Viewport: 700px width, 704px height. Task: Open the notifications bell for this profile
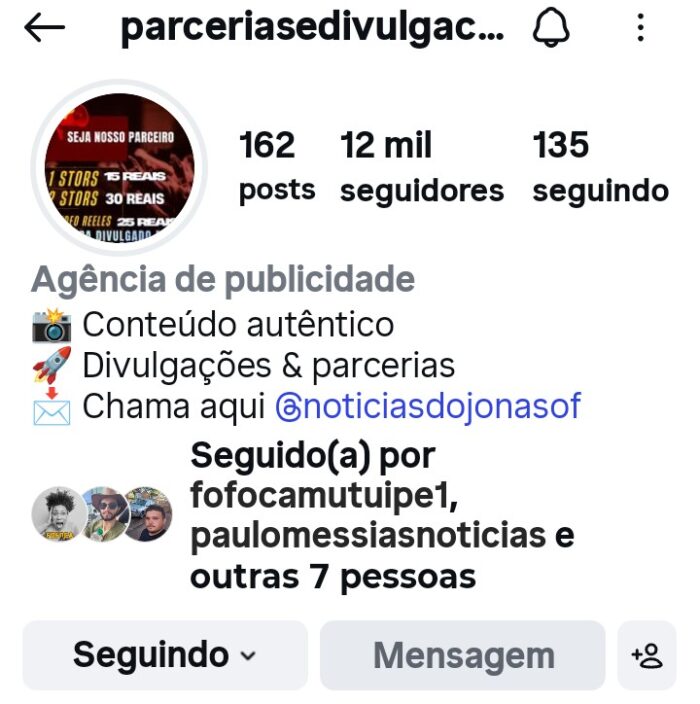pyautogui.click(x=550, y=29)
